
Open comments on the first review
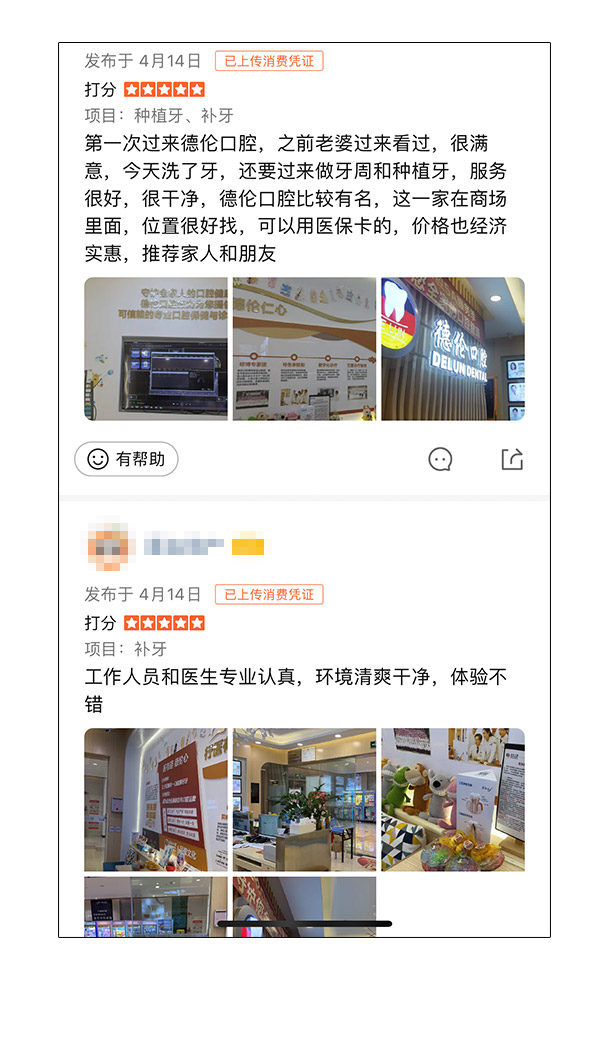(x=440, y=459)
